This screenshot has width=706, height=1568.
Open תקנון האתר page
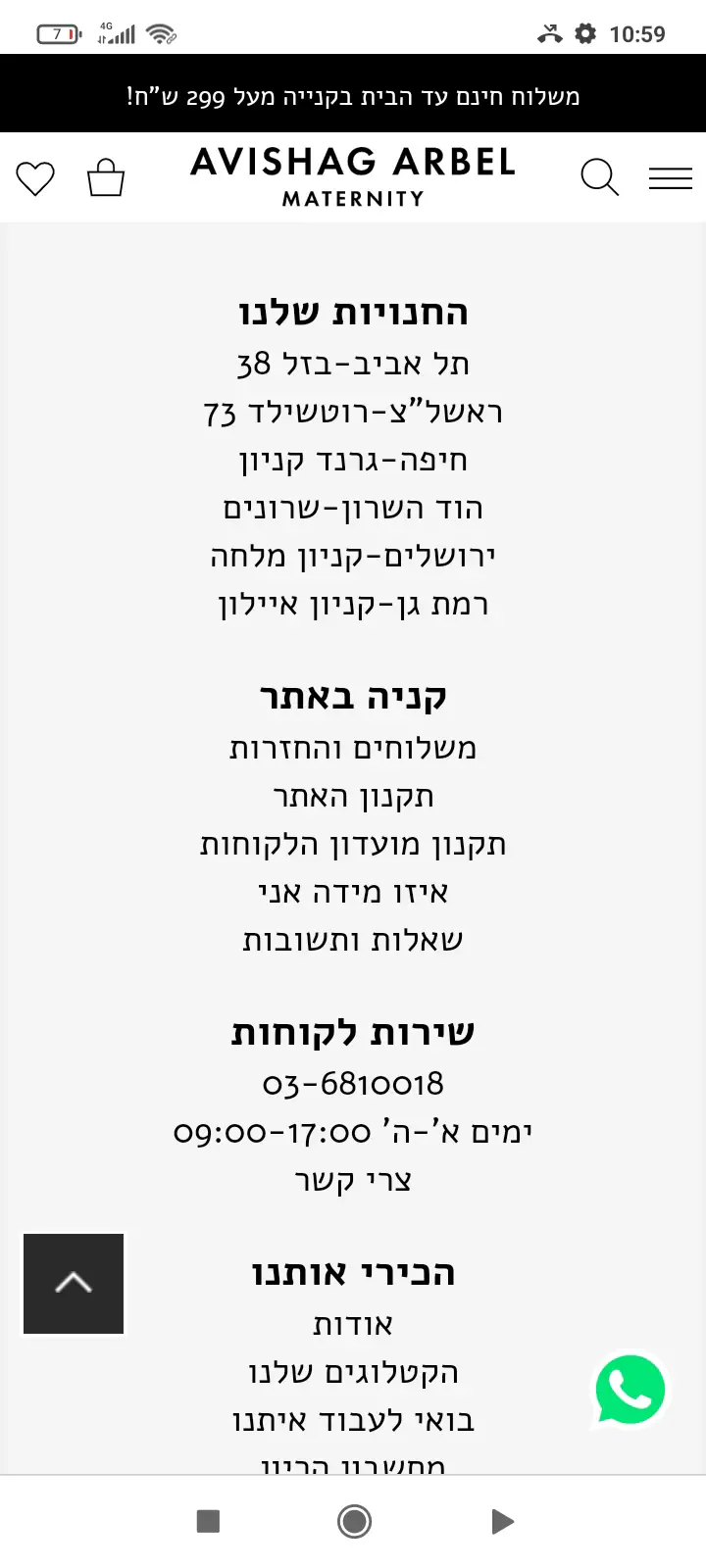tap(353, 796)
